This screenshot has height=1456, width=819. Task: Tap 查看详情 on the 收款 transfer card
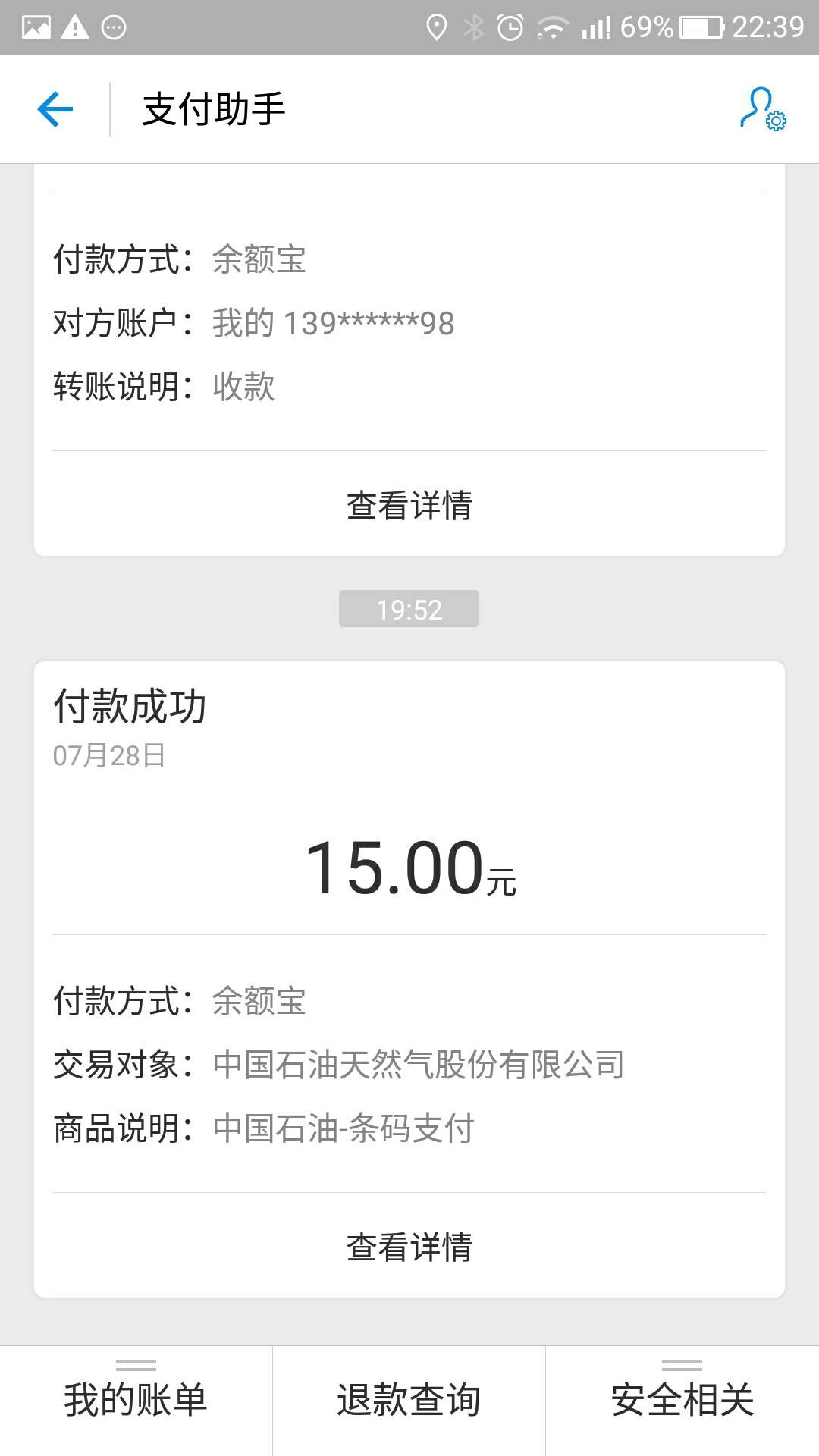coord(409,505)
